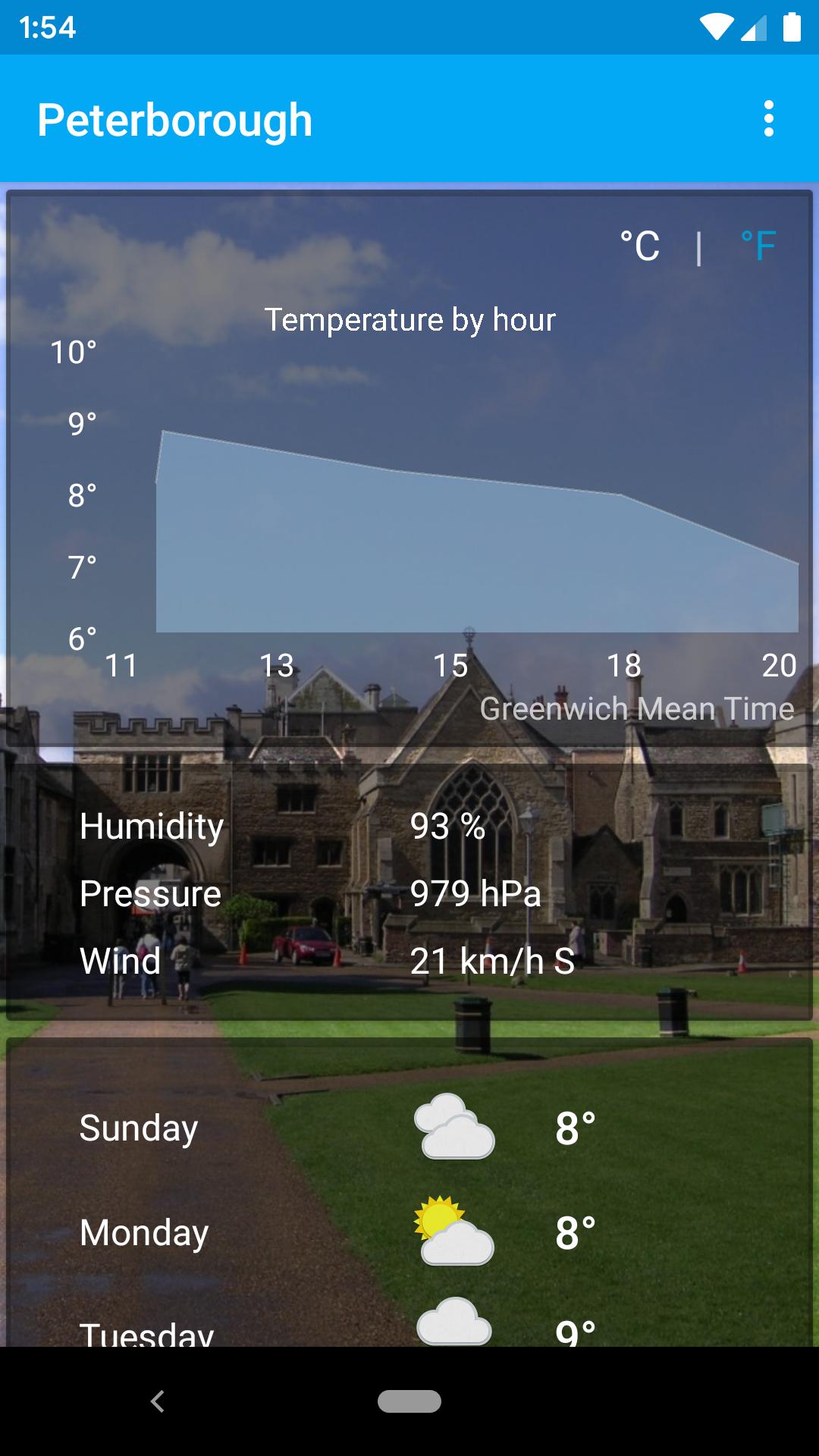The width and height of the screenshot is (819, 1456).
Task: Expand the Monday forecast row
Action: [x=409, y=1232]
